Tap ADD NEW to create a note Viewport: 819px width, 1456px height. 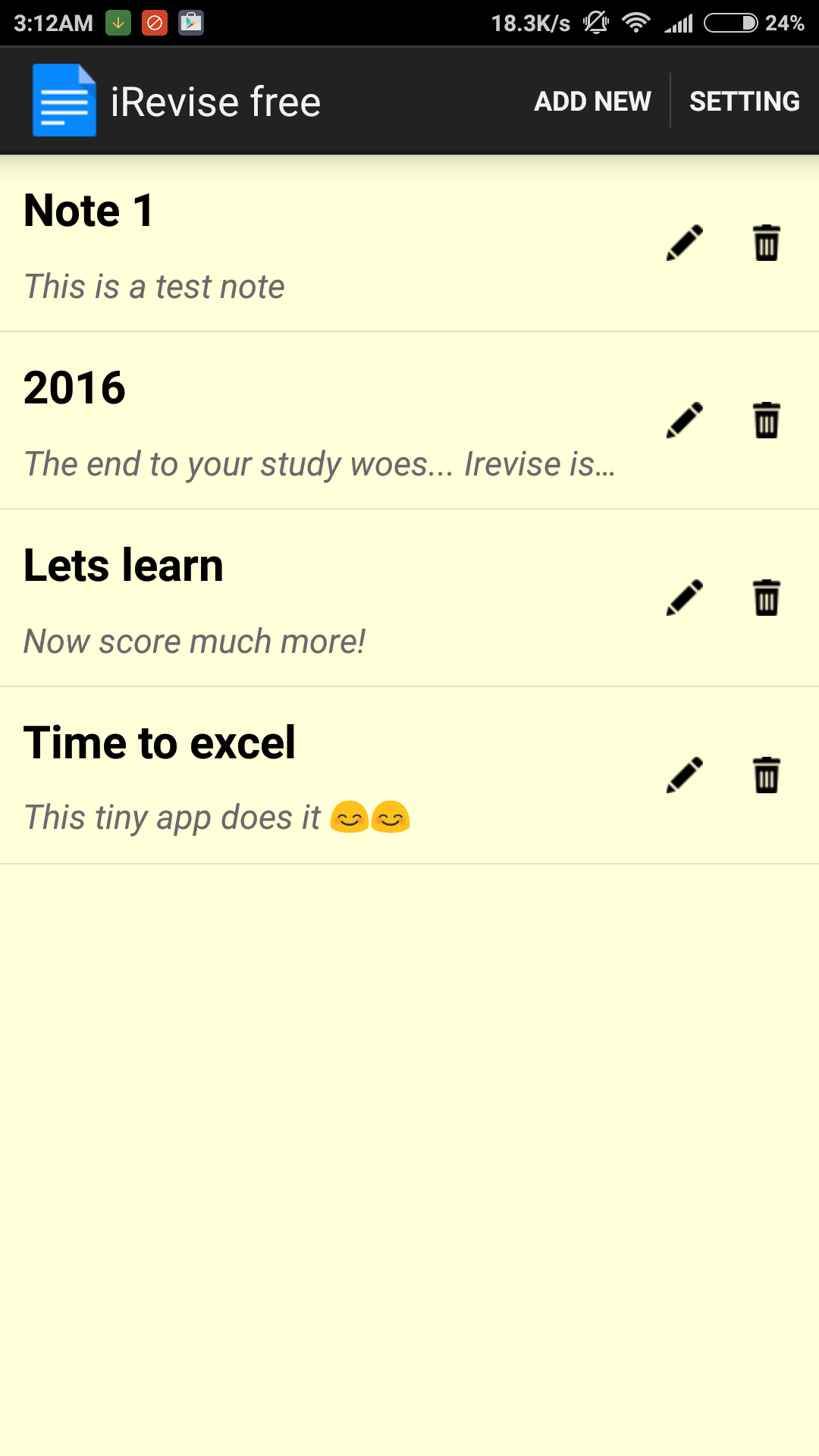pos(592,101)
